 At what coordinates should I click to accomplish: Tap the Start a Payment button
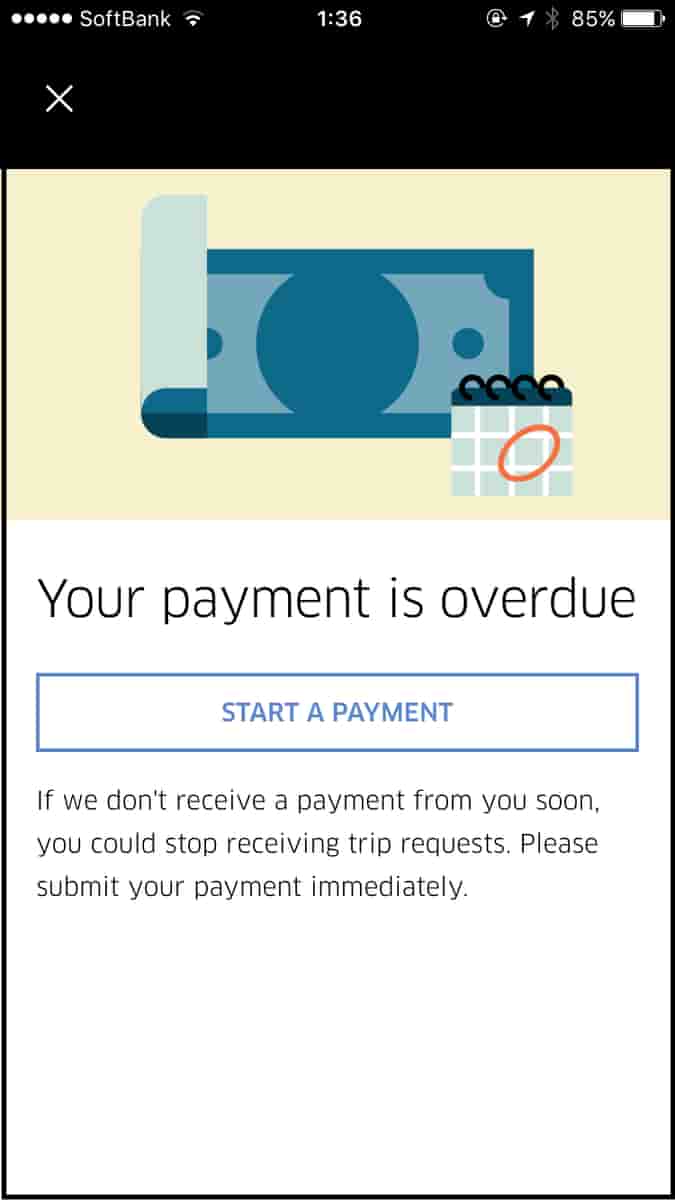337,712
